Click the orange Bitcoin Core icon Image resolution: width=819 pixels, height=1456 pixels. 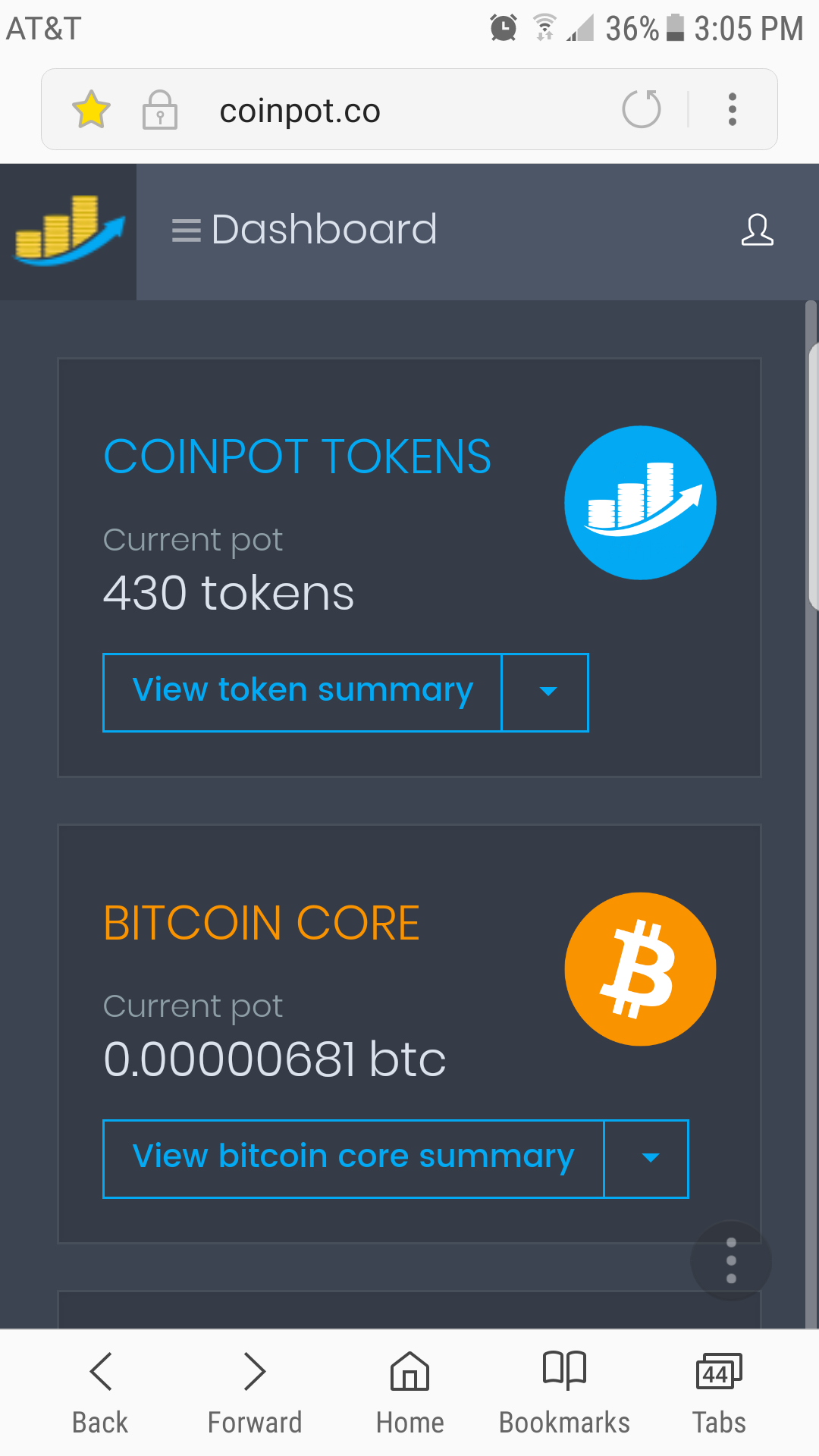pos(639,968)
